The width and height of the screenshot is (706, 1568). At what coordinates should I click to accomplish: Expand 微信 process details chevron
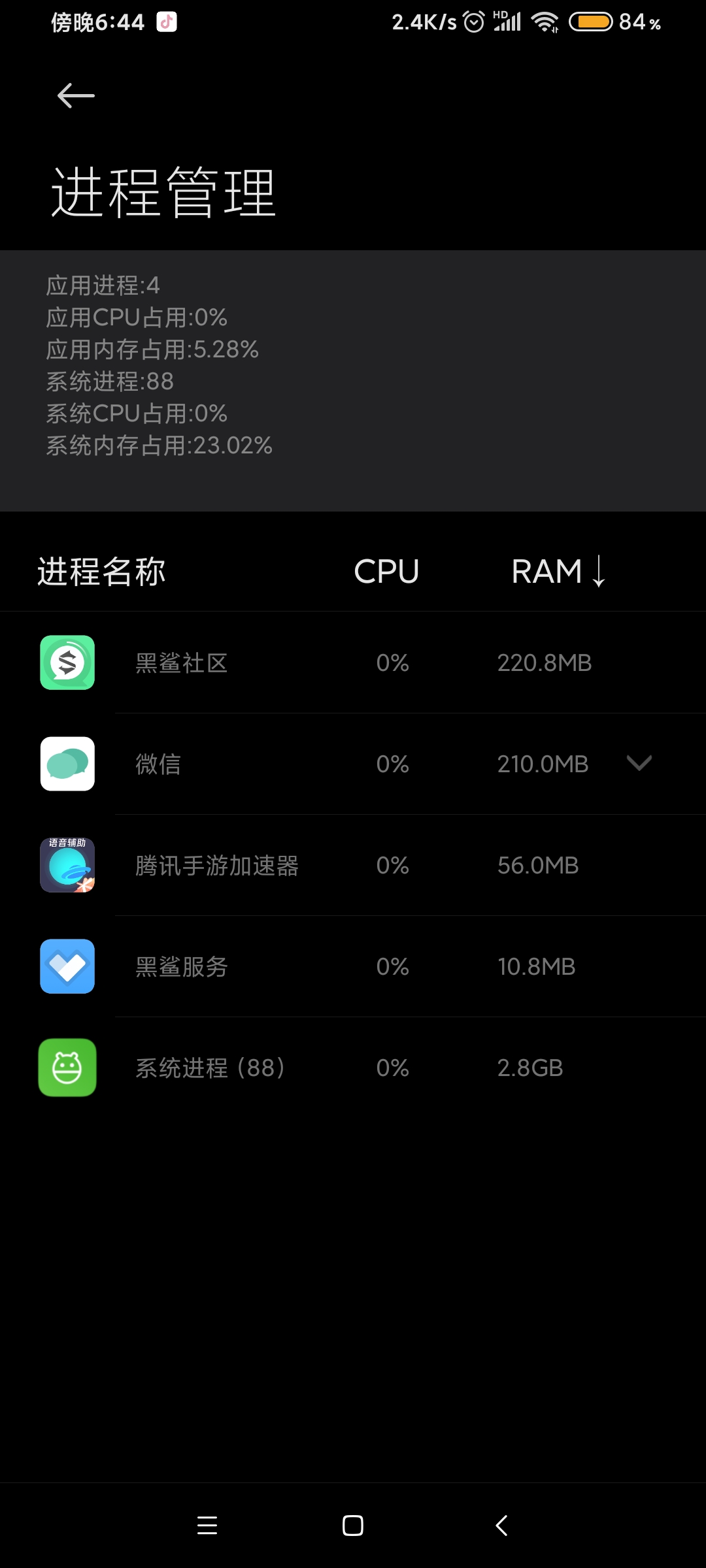click(639, 763)
